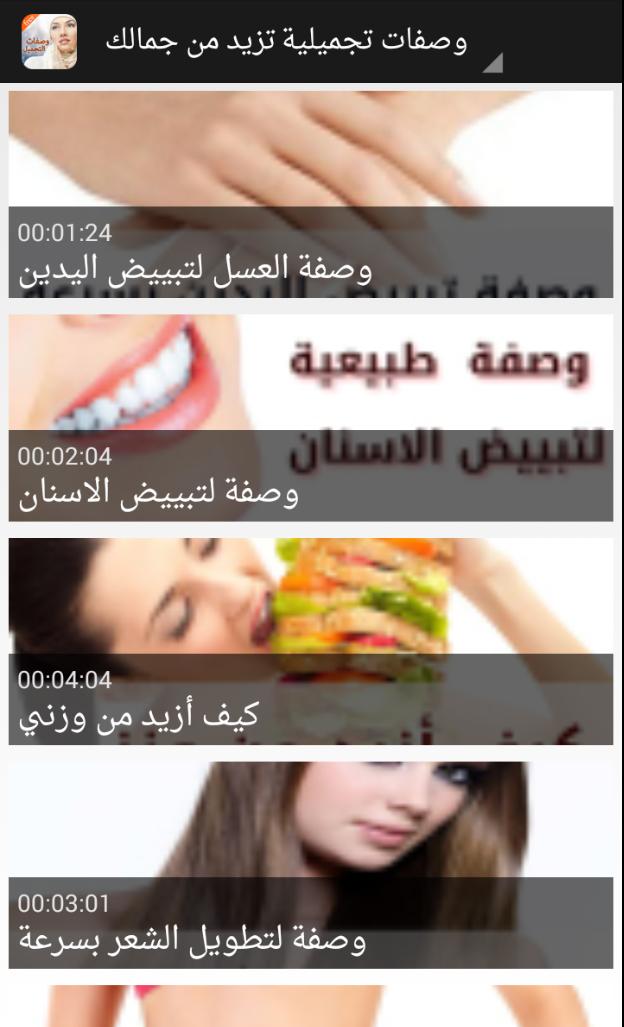Open the video وصفة لتبييض الاسنان

click(x=310, y=418)
